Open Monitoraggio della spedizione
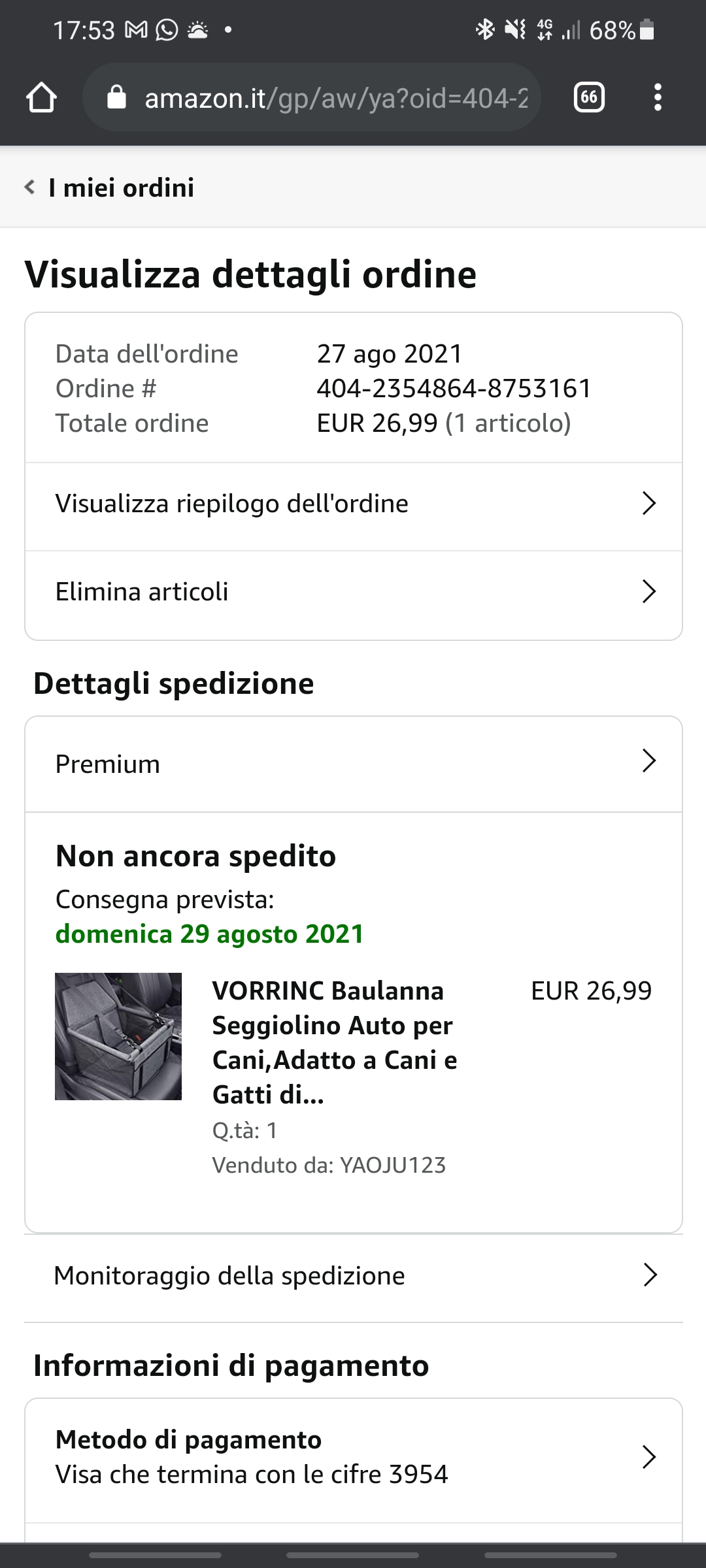Image resolution: width=706 pixels, height=1568 pixels. pos(354,1276)
